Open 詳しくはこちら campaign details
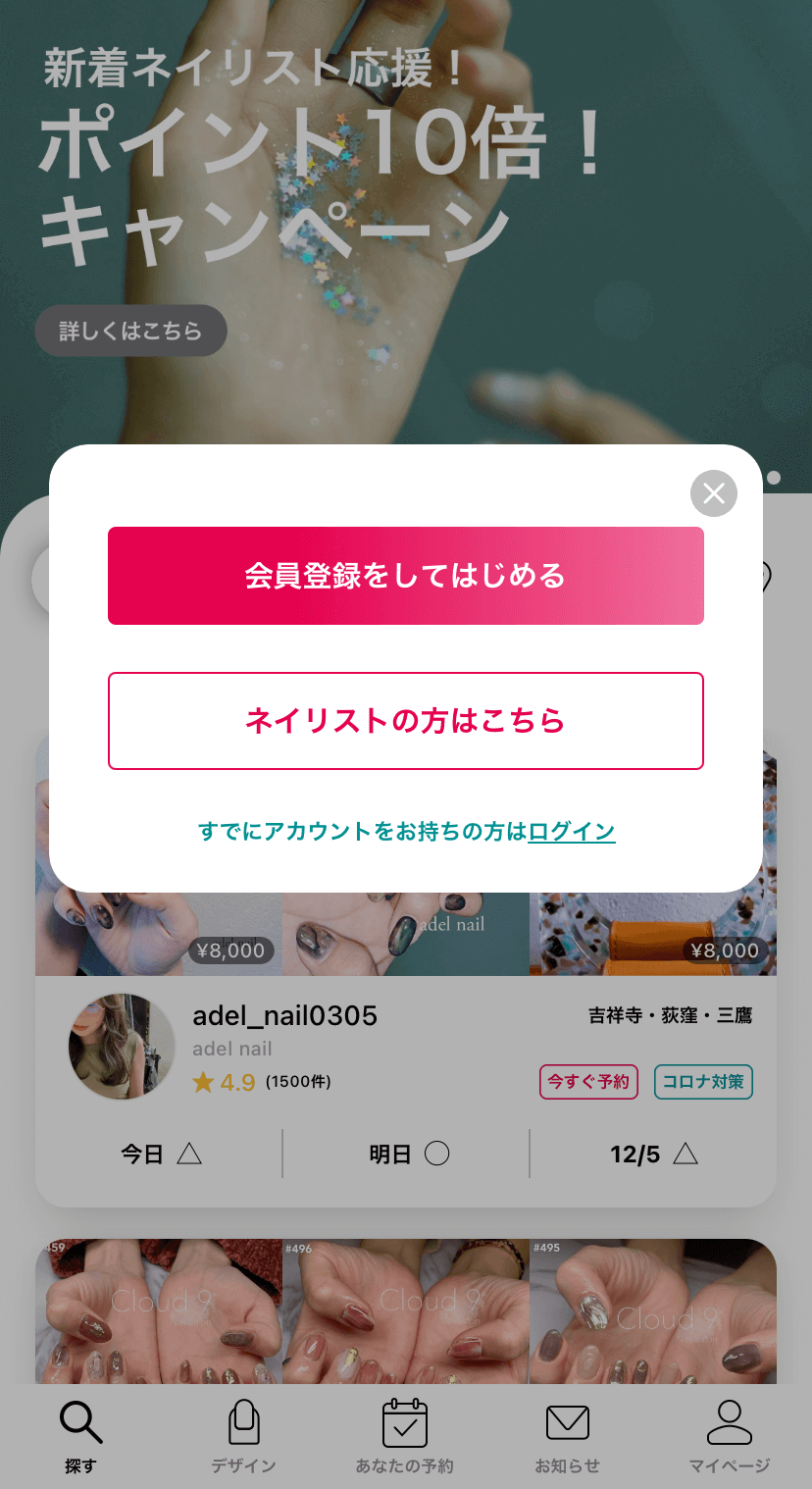The width and height of the screenshot is (812, 1489). tap(131, 331)
